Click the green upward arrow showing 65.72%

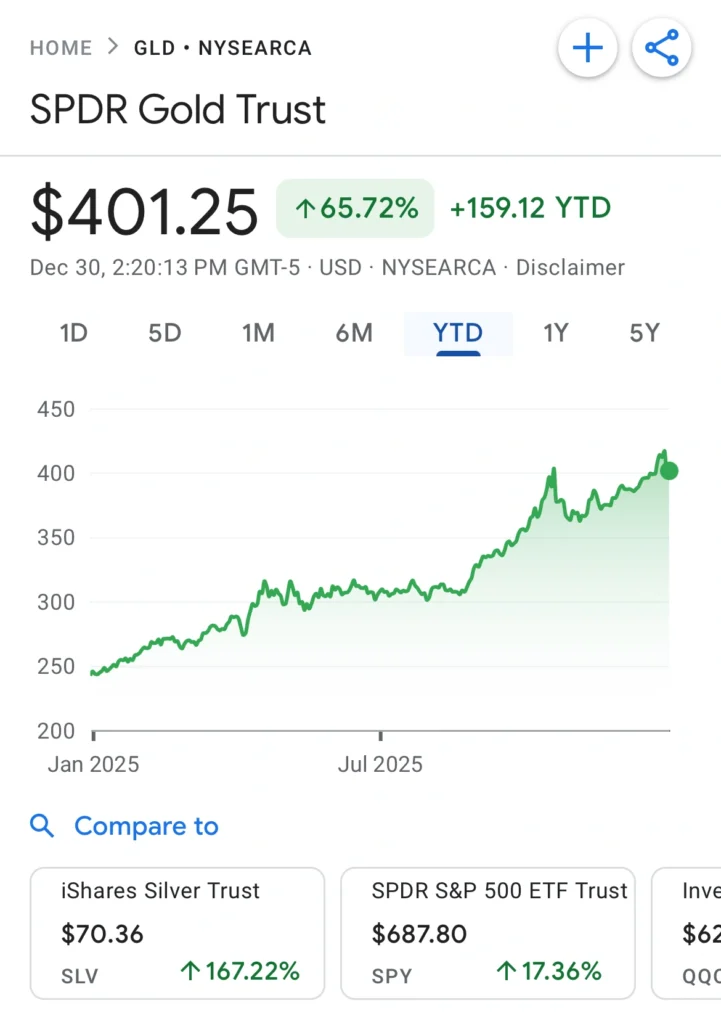309,208
